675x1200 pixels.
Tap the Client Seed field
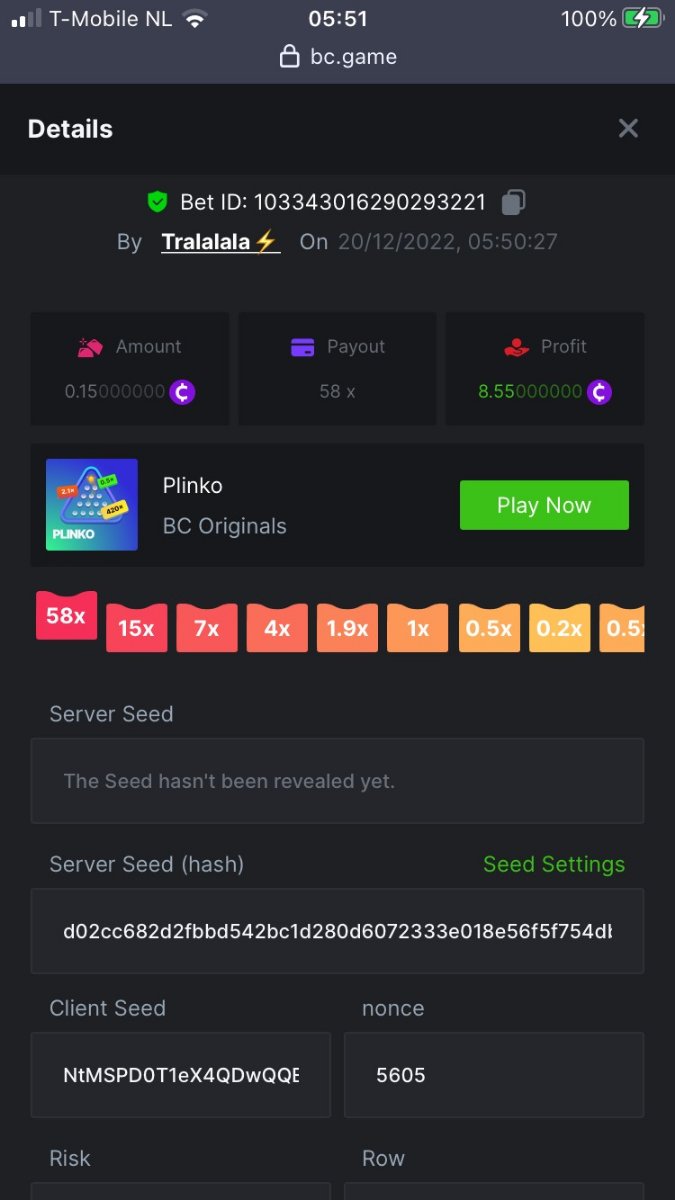181,1075
